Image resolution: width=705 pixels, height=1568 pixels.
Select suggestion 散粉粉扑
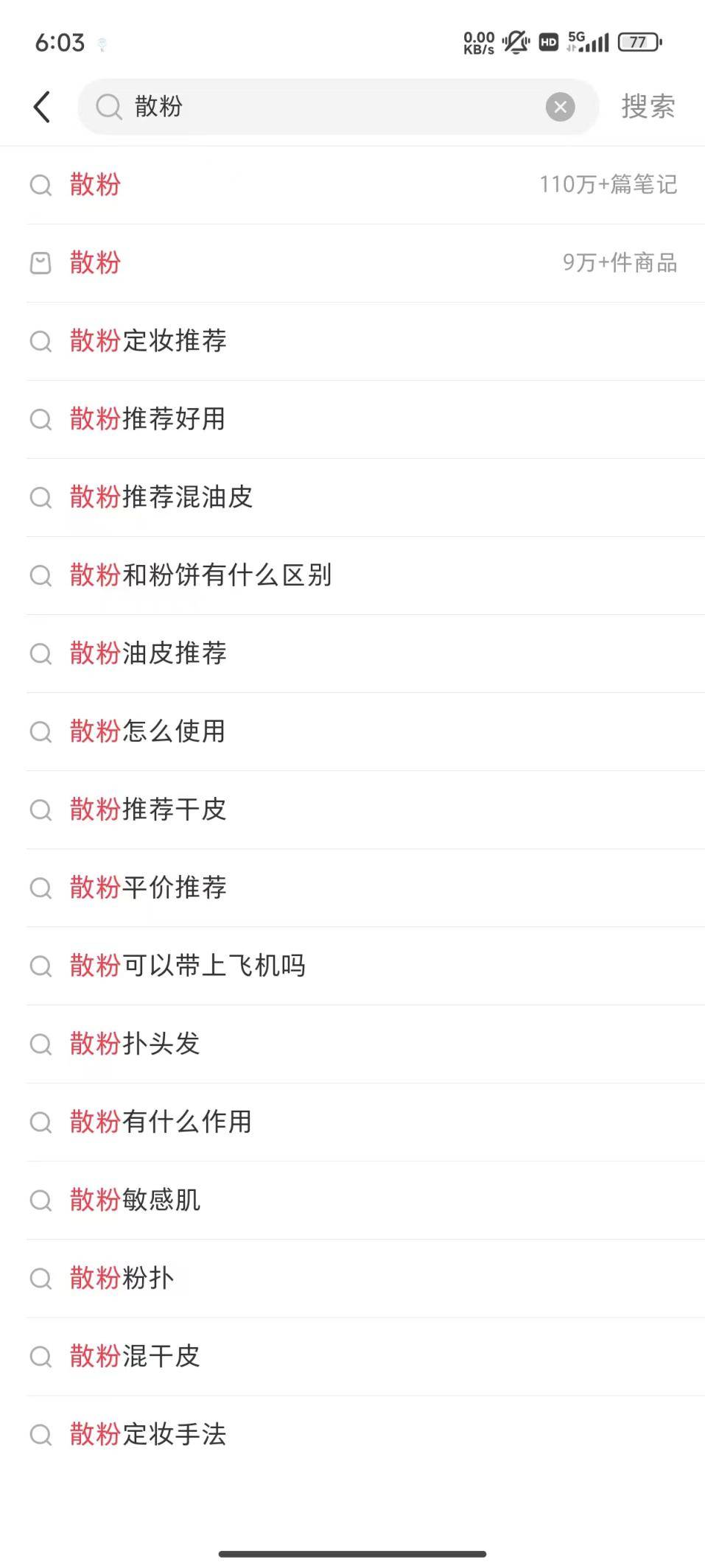pos(352,1278)
